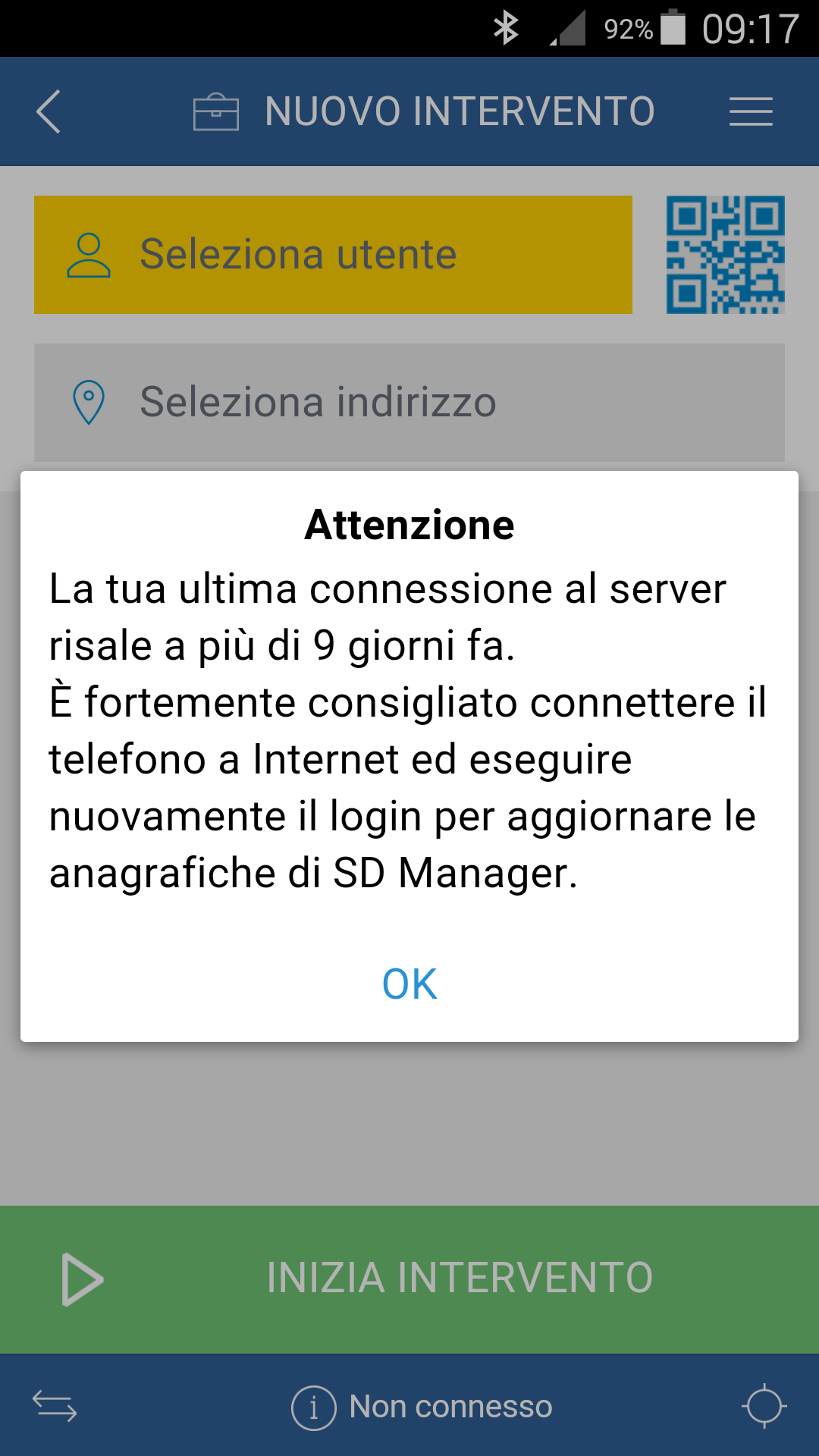819x1456 pixels.
Task: Open the Non connesso status info
Action: (422, 1407)
